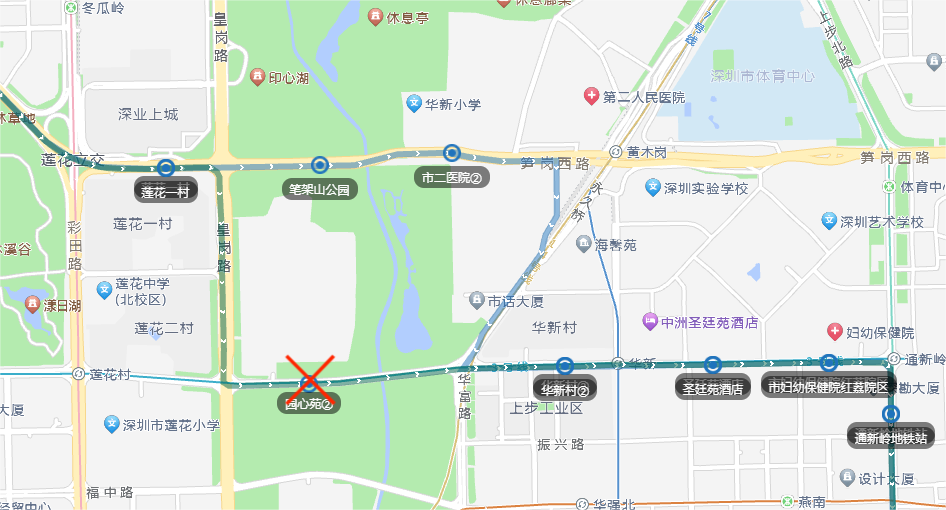
Task: Tap the 通新岭地铁站 stop marker
Action: point(891,414)
